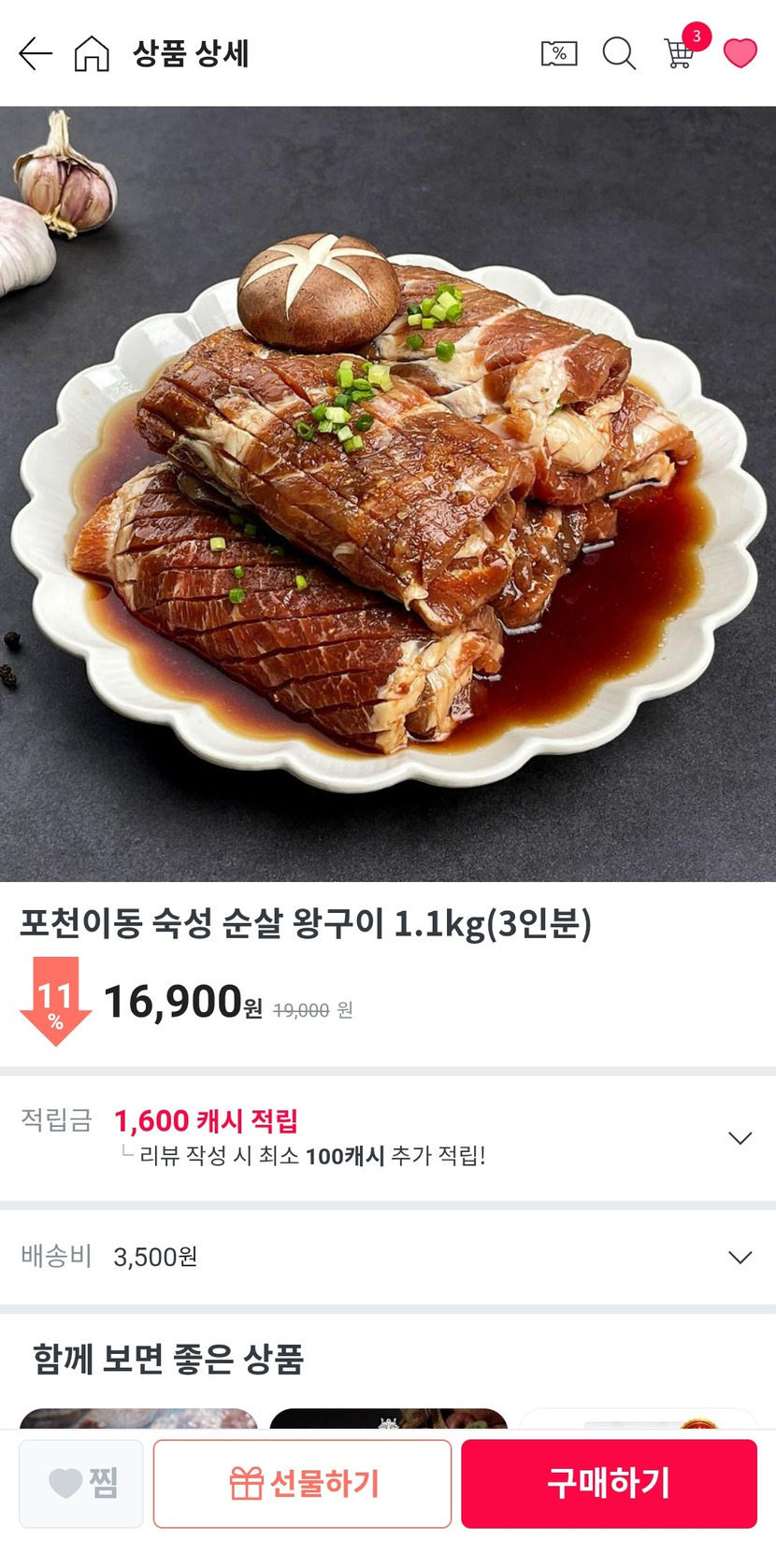Open the search magnifier
This screenshot has width=776, height=1568.
pyautogui.click(x=619, y=54)
